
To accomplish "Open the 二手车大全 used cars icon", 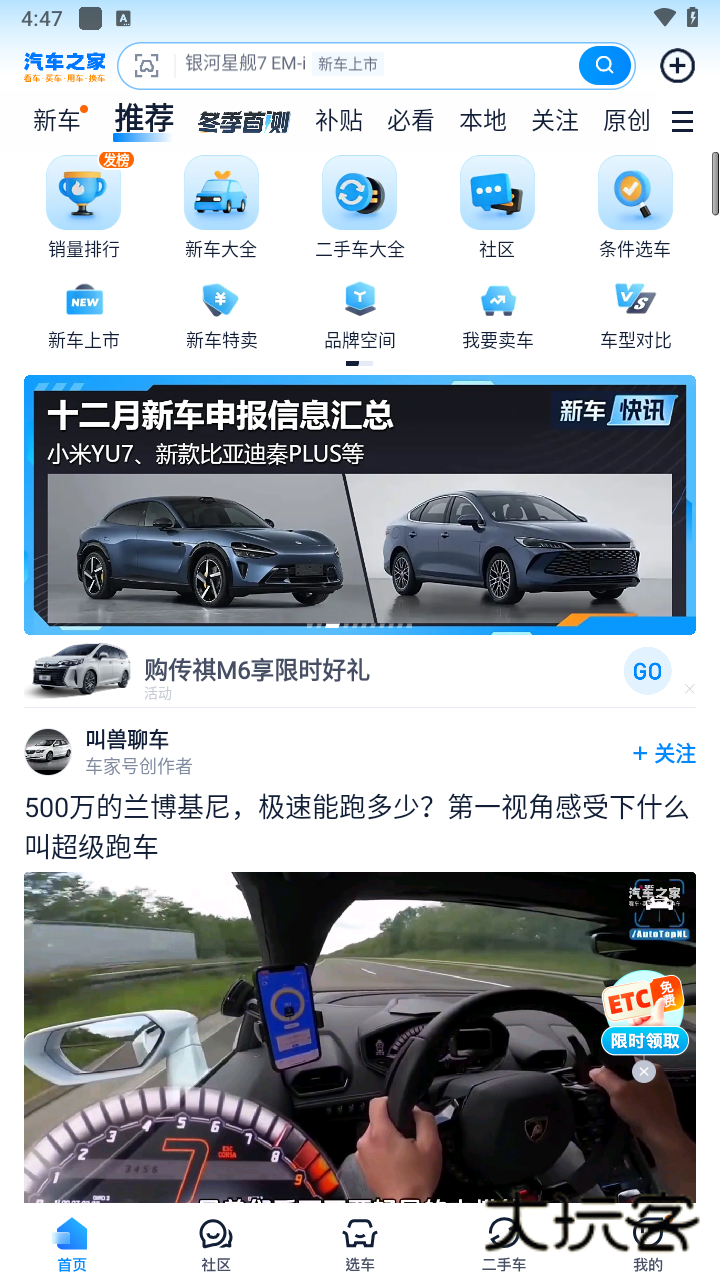I will coord(359,207).
